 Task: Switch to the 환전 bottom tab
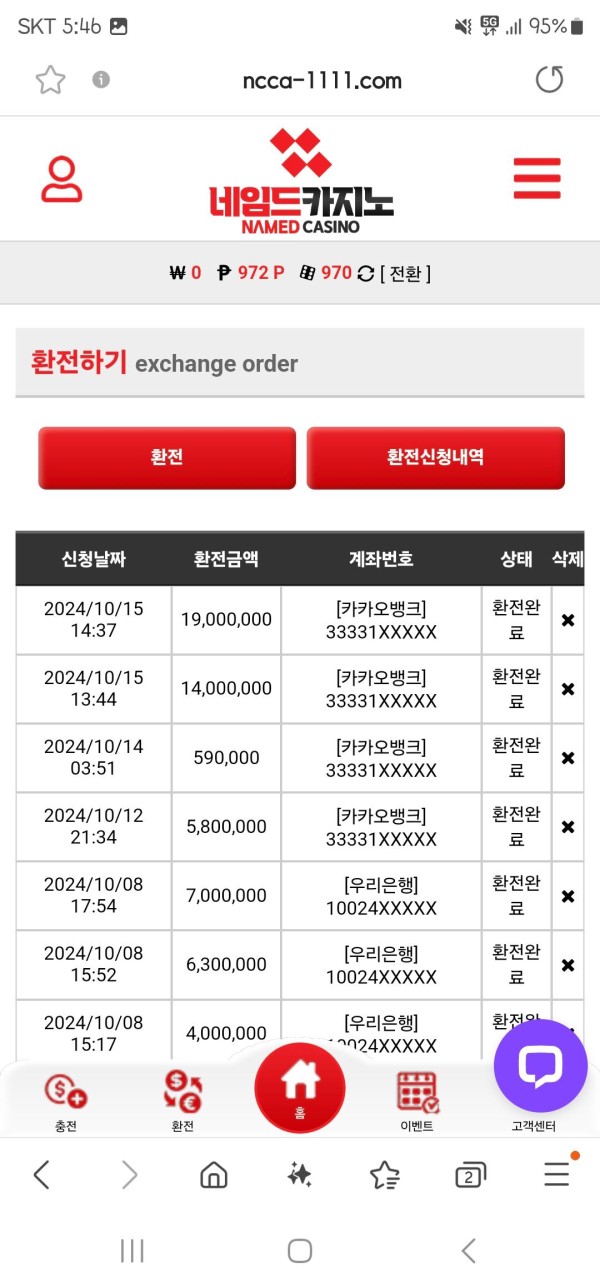coord(183,1100)
